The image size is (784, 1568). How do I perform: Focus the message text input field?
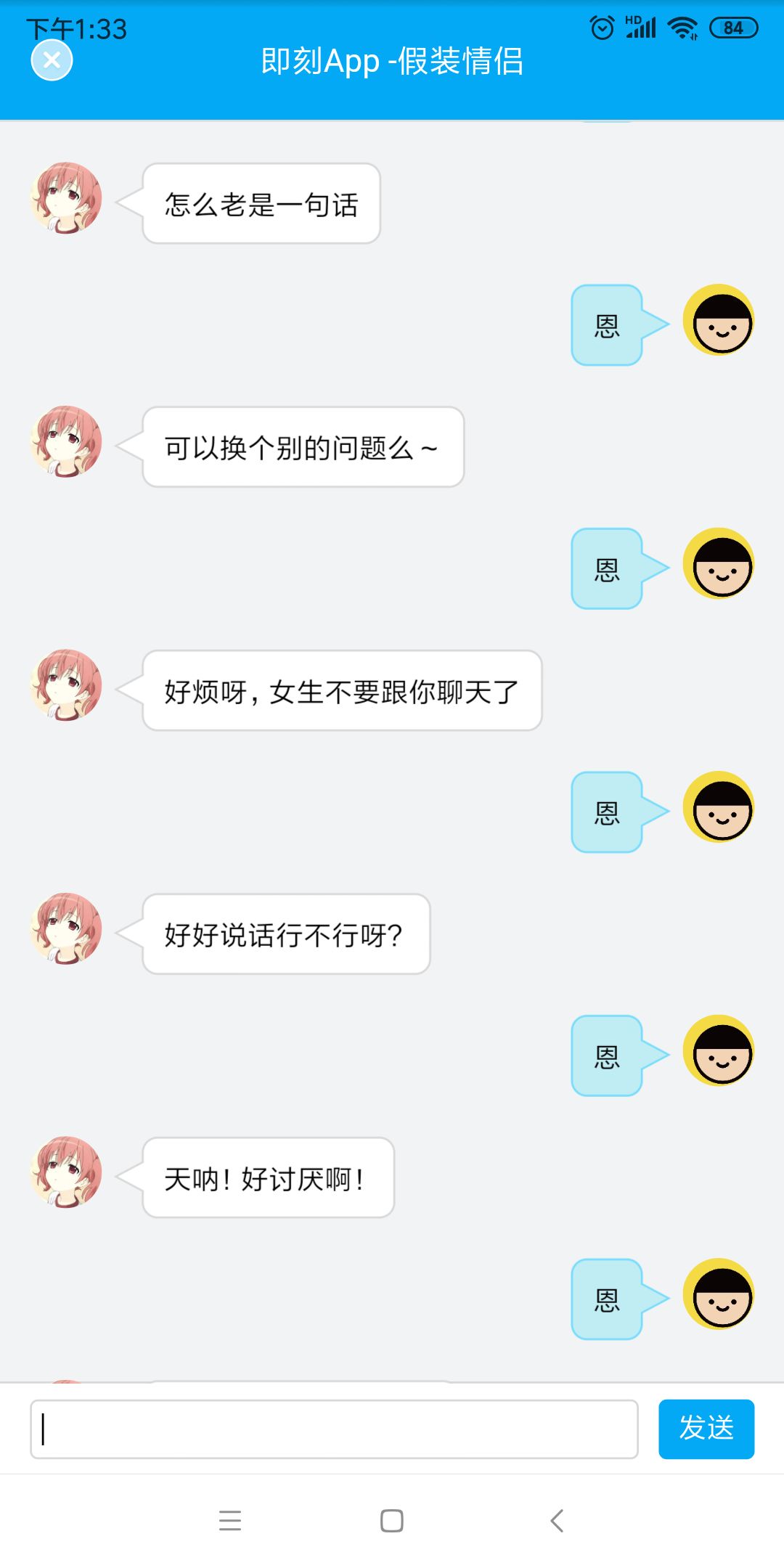(x=334, y=1429)
